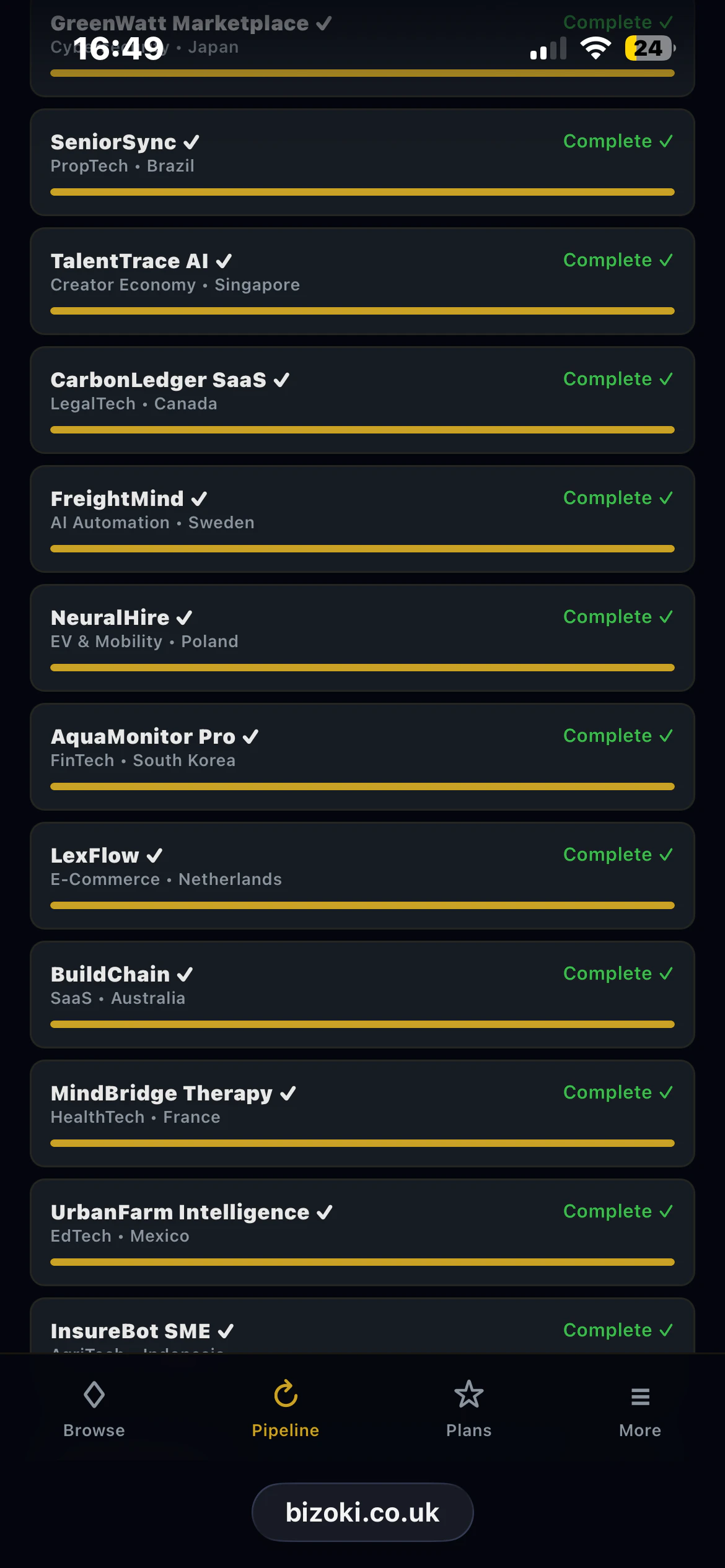Image resolution: width=725 pixels, height=1568 pixels.
Task: Select the BuildChain card
Action: (x=362, y=995)
